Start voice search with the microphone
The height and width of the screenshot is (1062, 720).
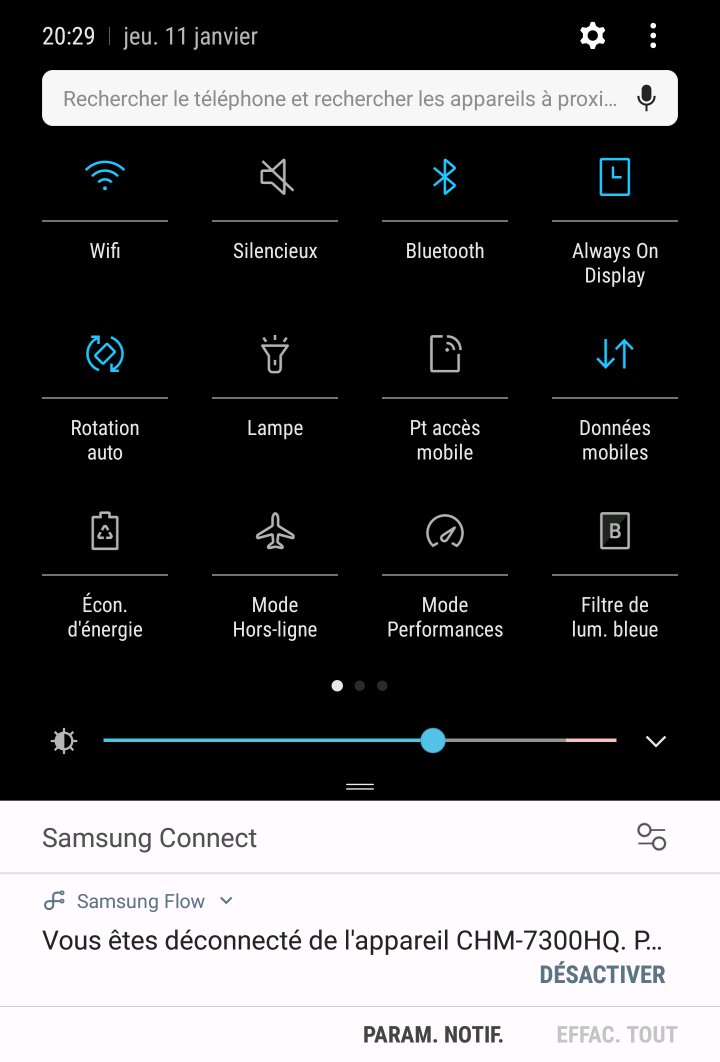tap(647, 98)
